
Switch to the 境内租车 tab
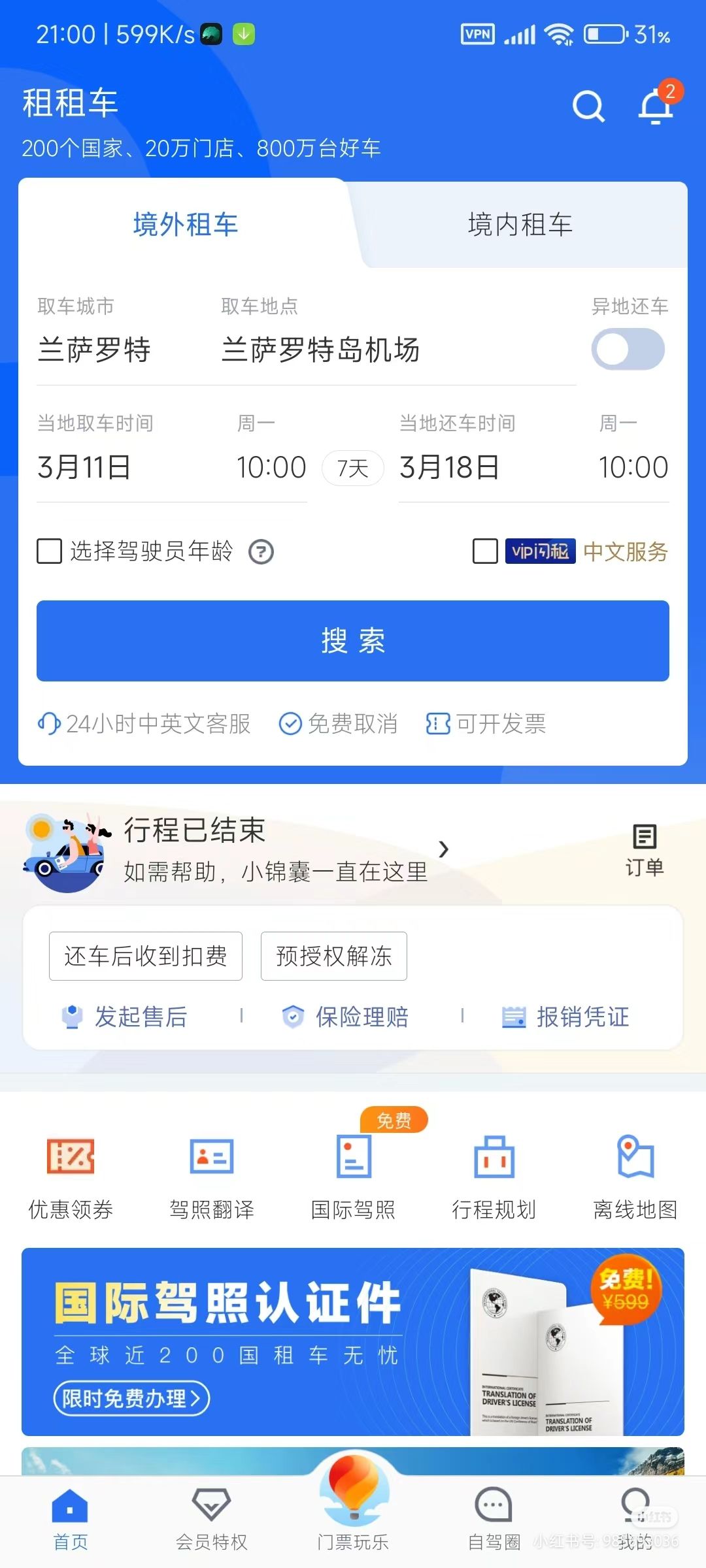[x=520, y=225]
